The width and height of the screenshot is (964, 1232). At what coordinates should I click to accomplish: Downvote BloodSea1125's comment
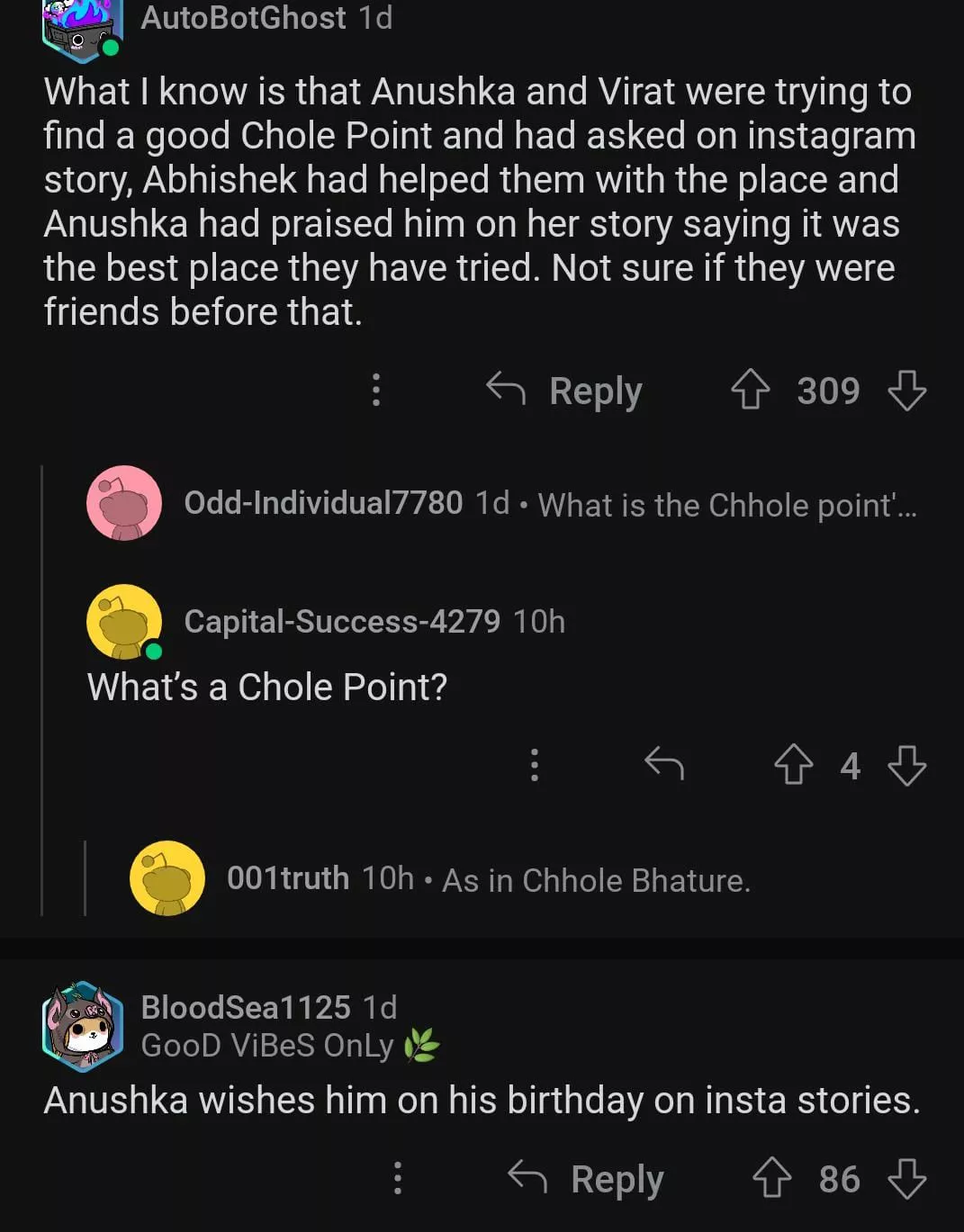coord(906,1179)
